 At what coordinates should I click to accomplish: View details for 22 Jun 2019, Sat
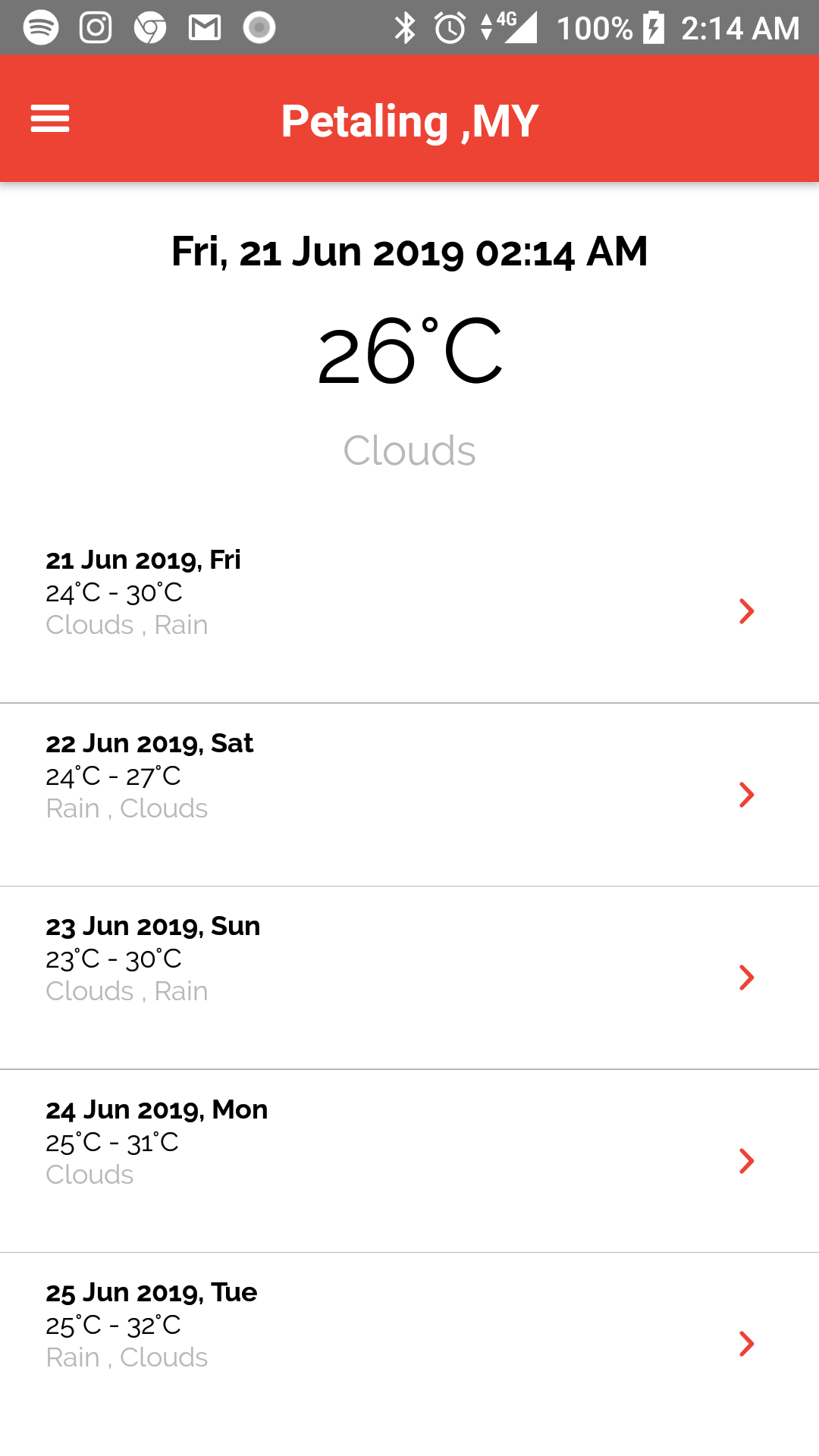coord(409,794)
